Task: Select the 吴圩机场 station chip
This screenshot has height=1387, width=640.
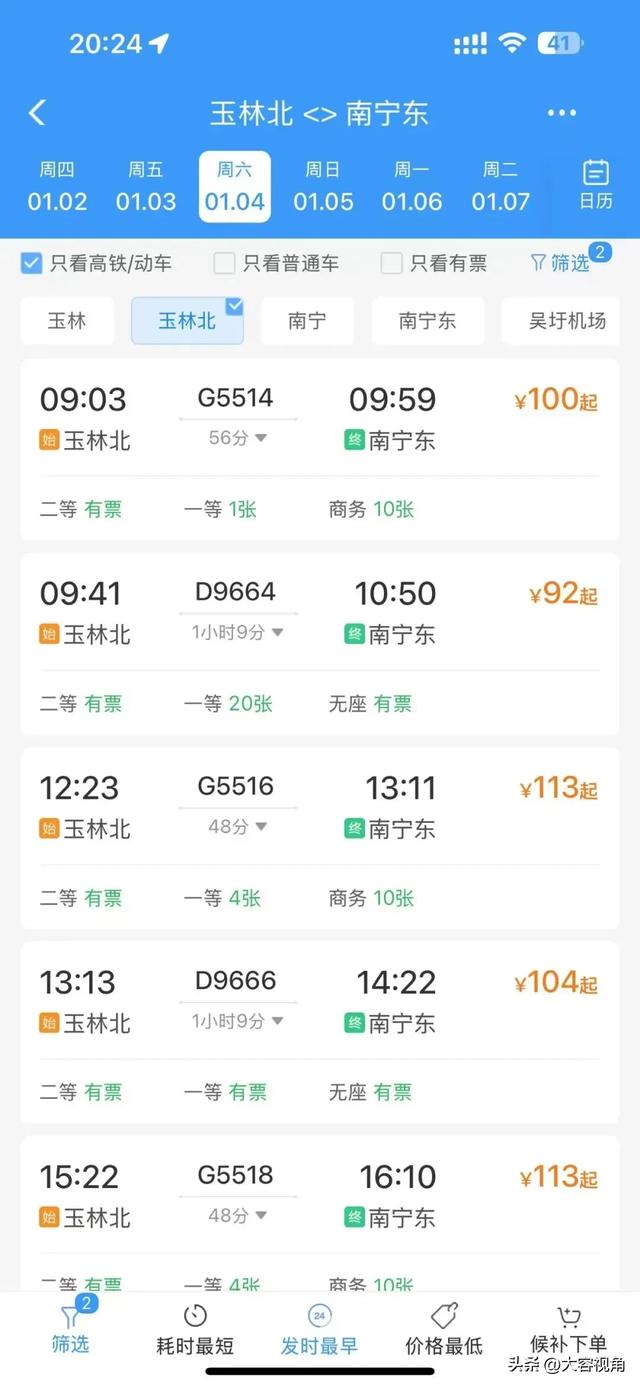Action: tap(567, 321)
